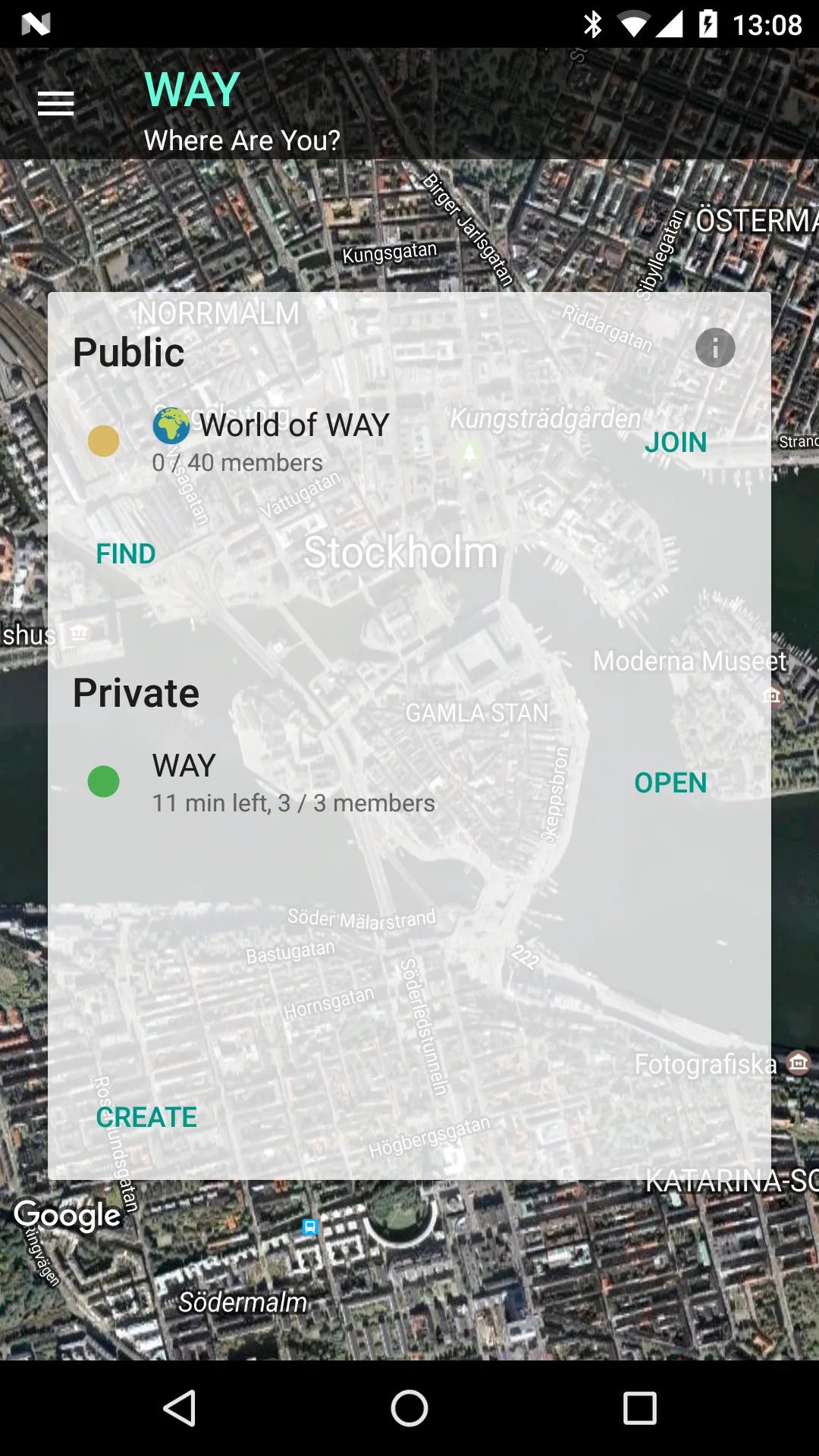Tap JOIN to enter World of WAY
The height and width of the screenshot is (1456, 819).
pos(675,442)
